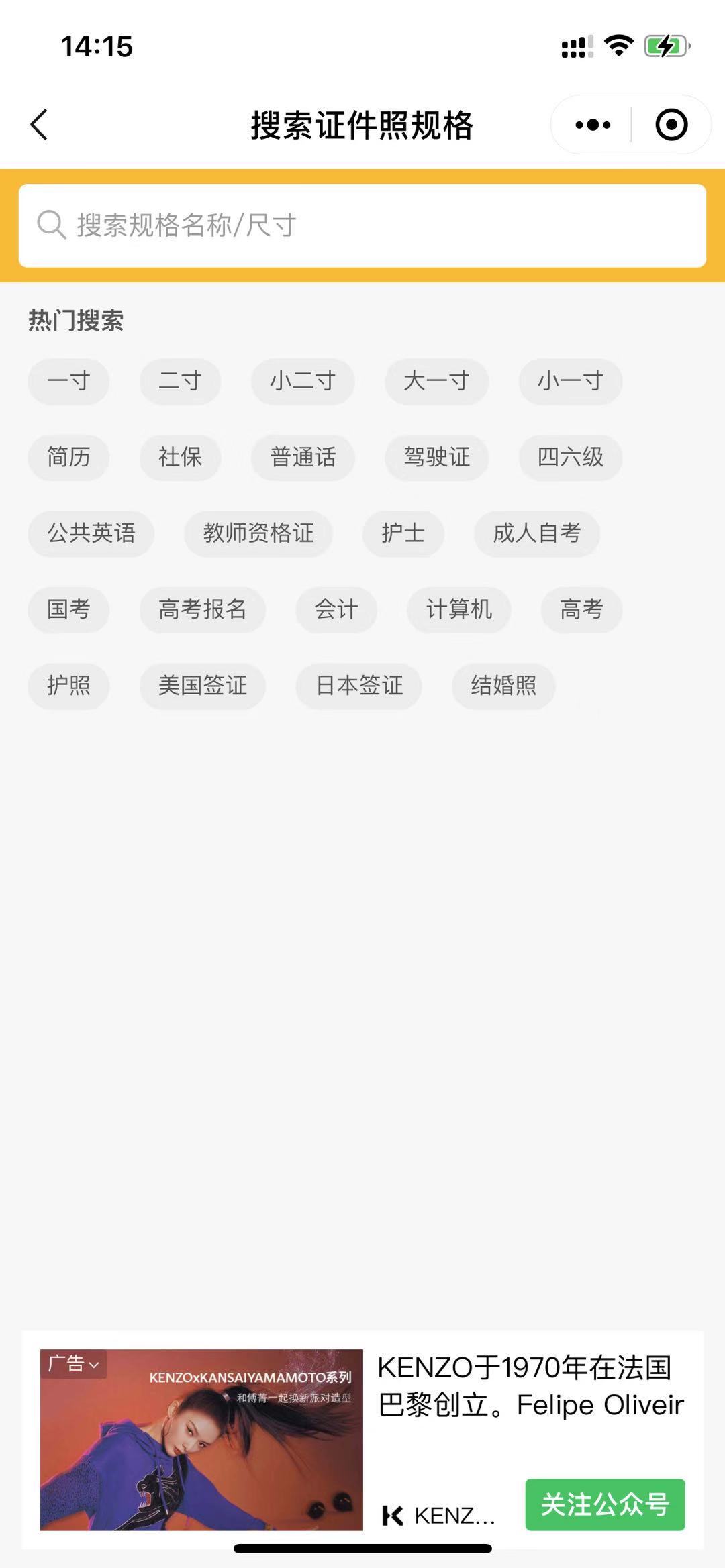Follow KENZO via 关注公众号 button
725x1568 pixels.
click(x=605, y=1504)
